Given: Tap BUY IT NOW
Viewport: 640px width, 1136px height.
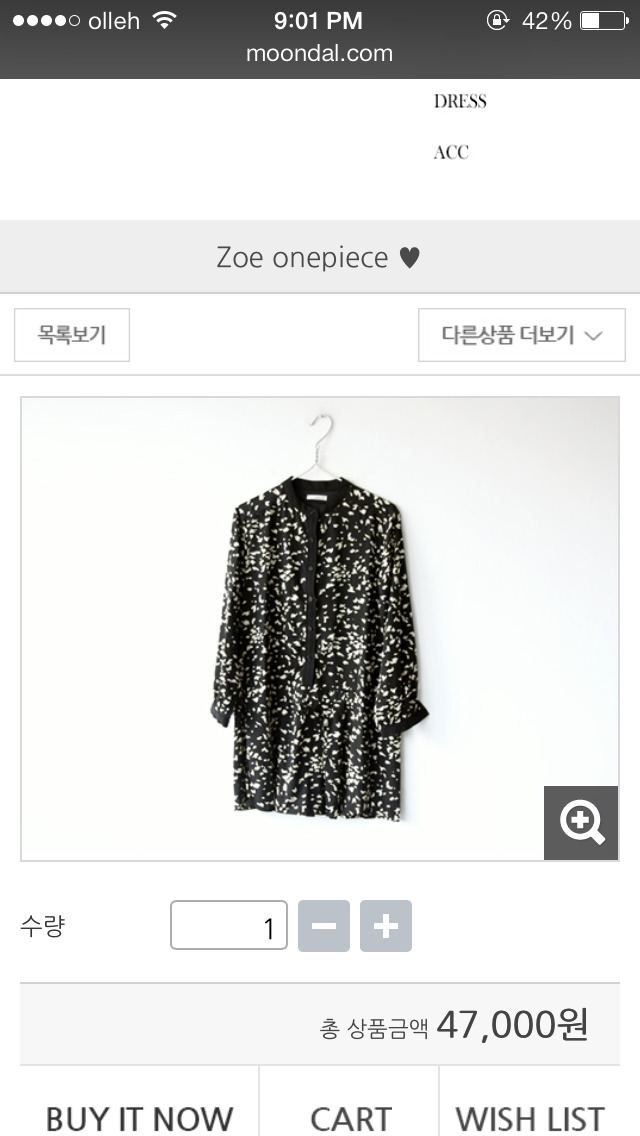Looking at the screenshot, I should [x=139, y=1115].
